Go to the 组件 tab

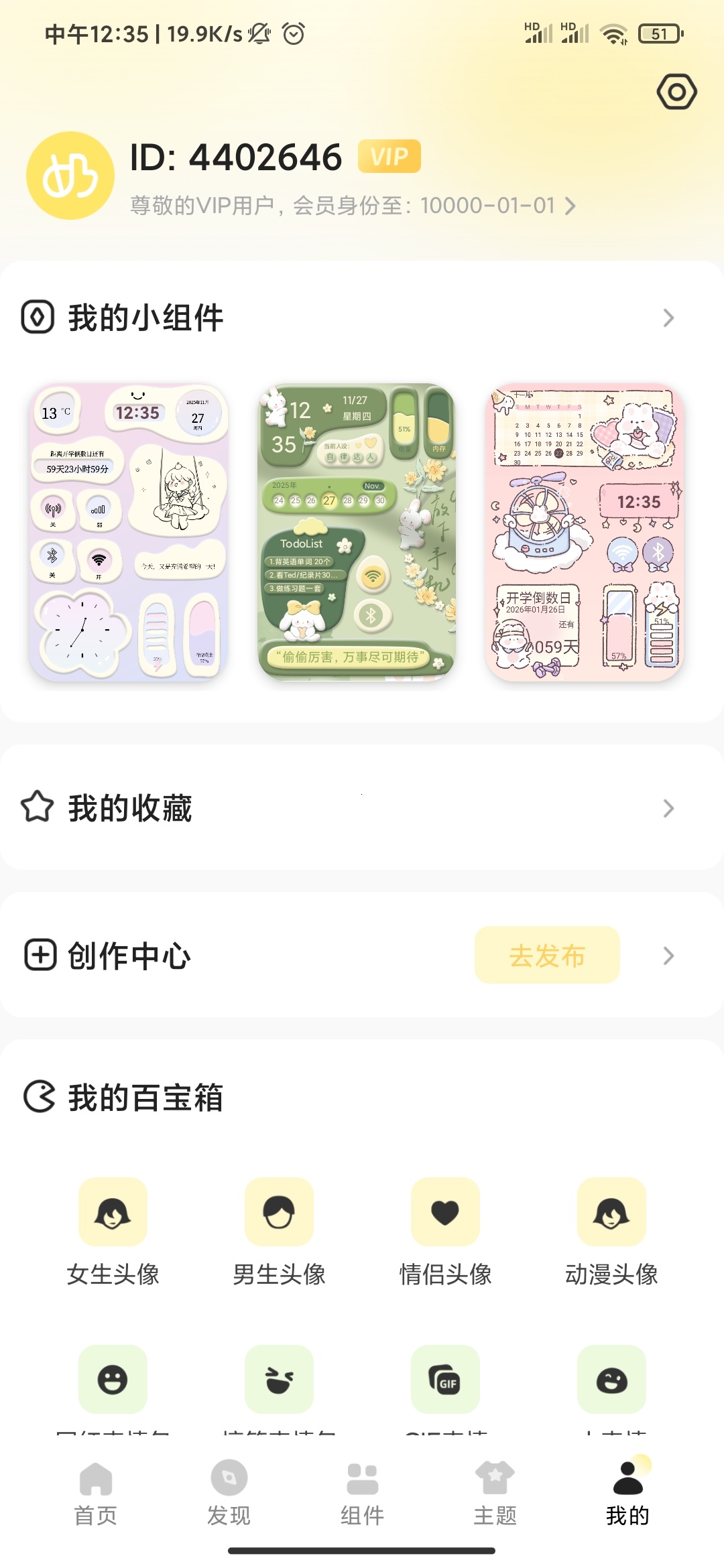click(x=362, y=1493)
